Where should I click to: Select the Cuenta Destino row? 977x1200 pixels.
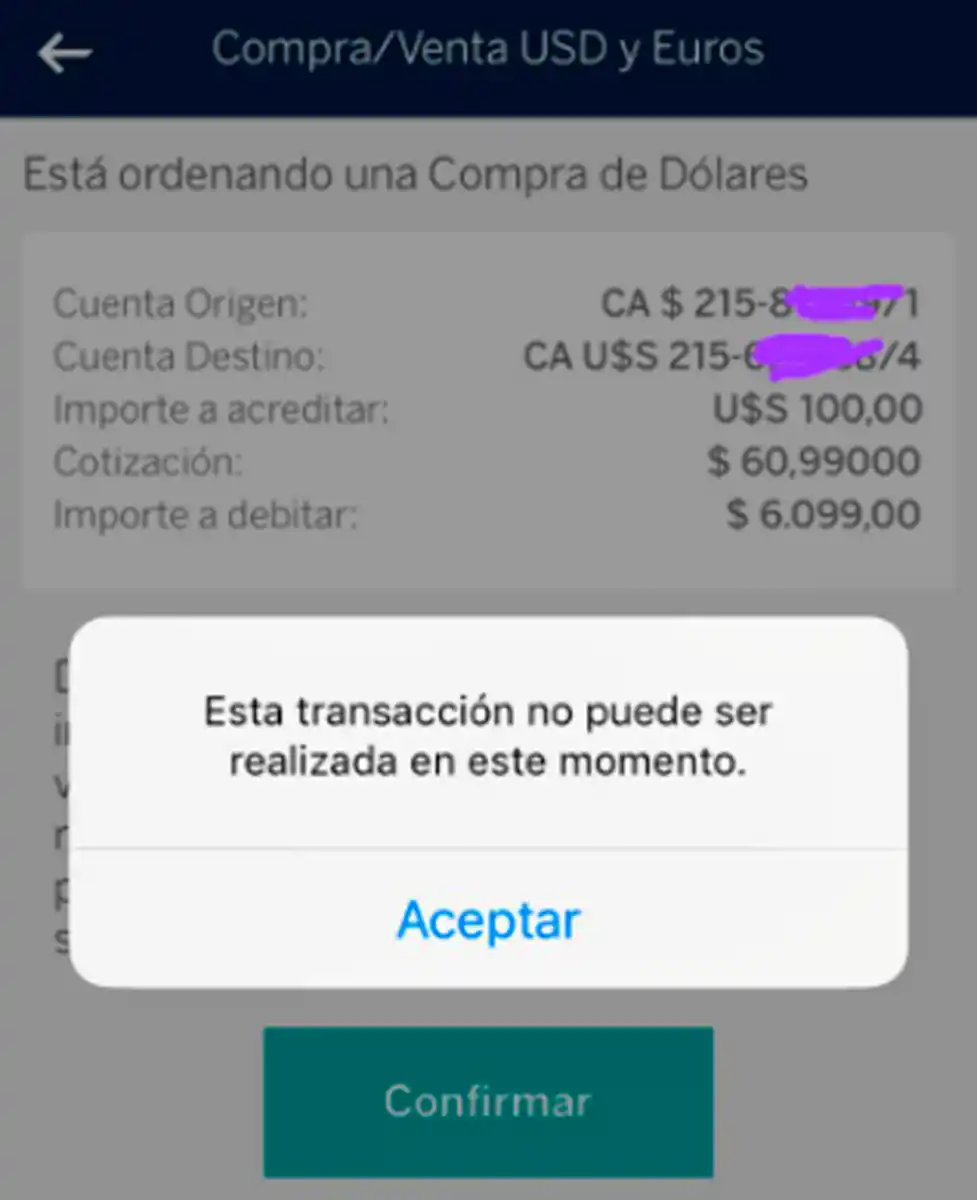pyautogui.click(x=488, y=357)
